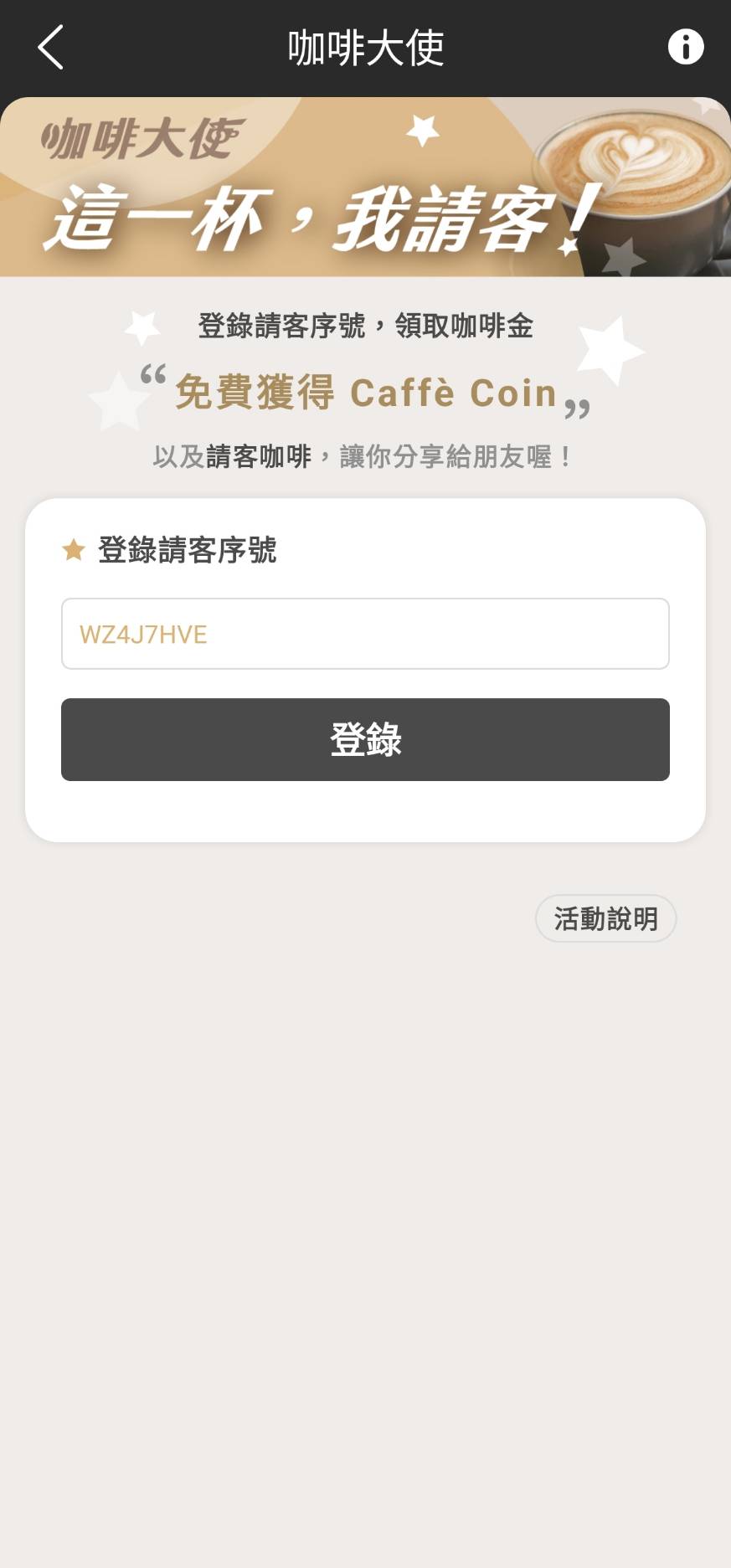The width and height of the screenshot is (731, 1568).
Task: Focus the 登錄請客序號 code input field
Action: (365, 634)
